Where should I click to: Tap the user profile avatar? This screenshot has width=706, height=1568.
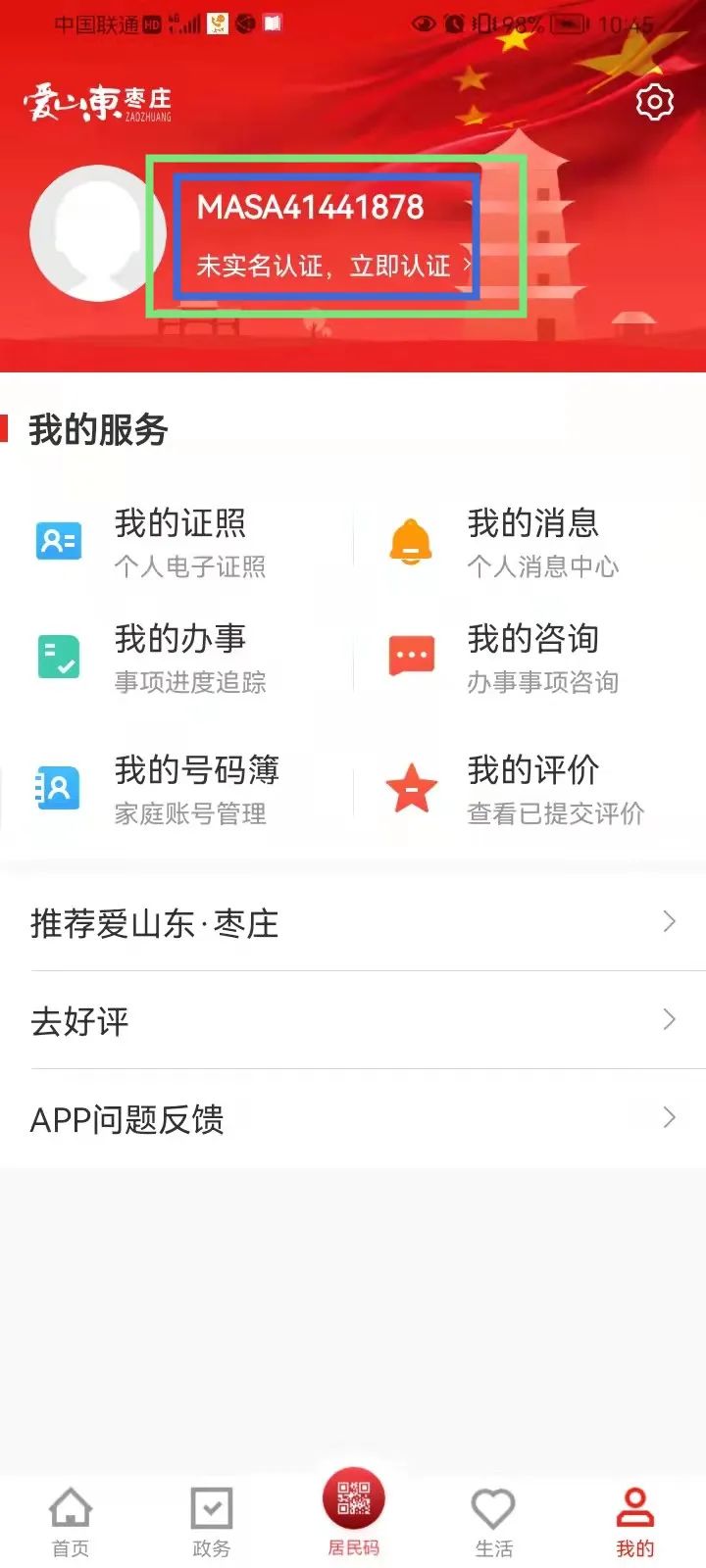98,232
